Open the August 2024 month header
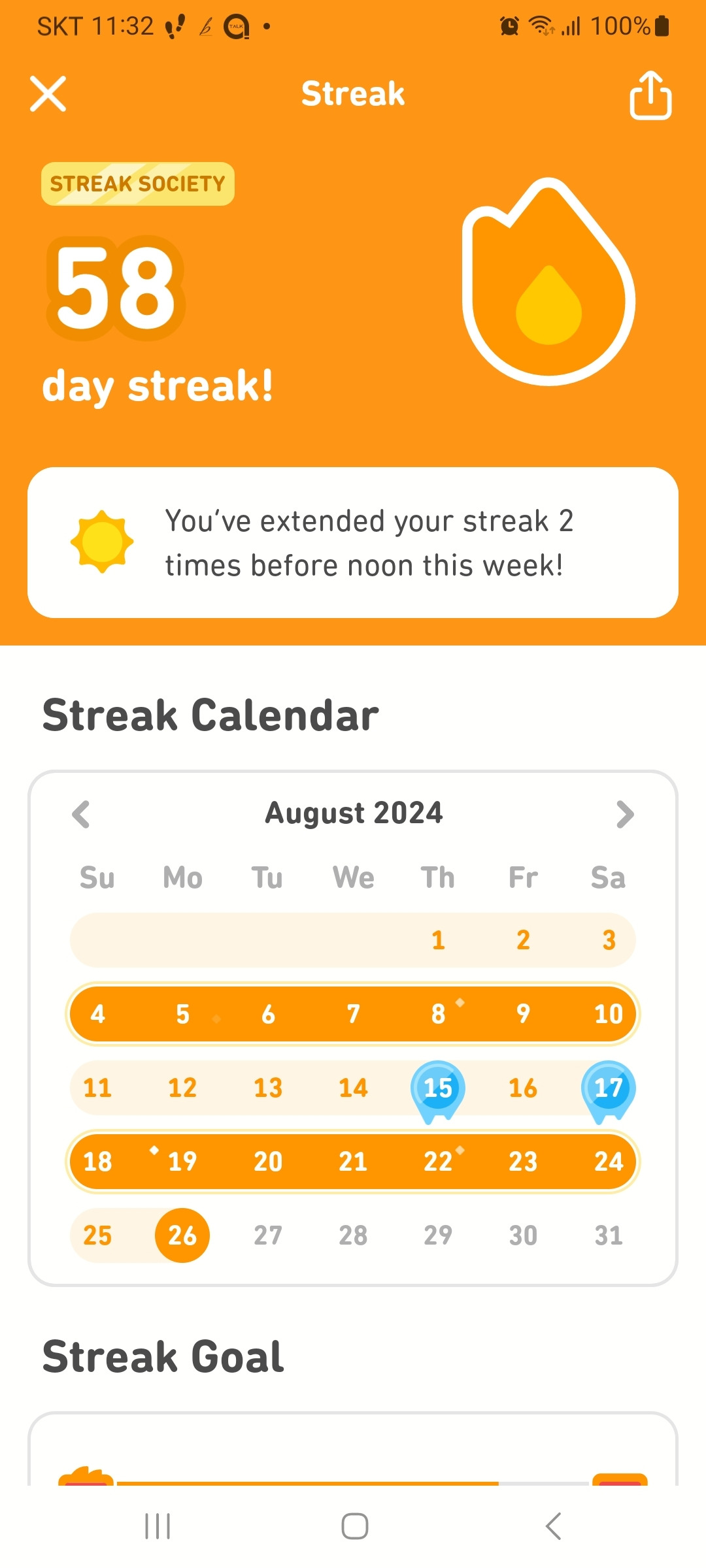The image size is (706, 1568). [x=353, y=813]
